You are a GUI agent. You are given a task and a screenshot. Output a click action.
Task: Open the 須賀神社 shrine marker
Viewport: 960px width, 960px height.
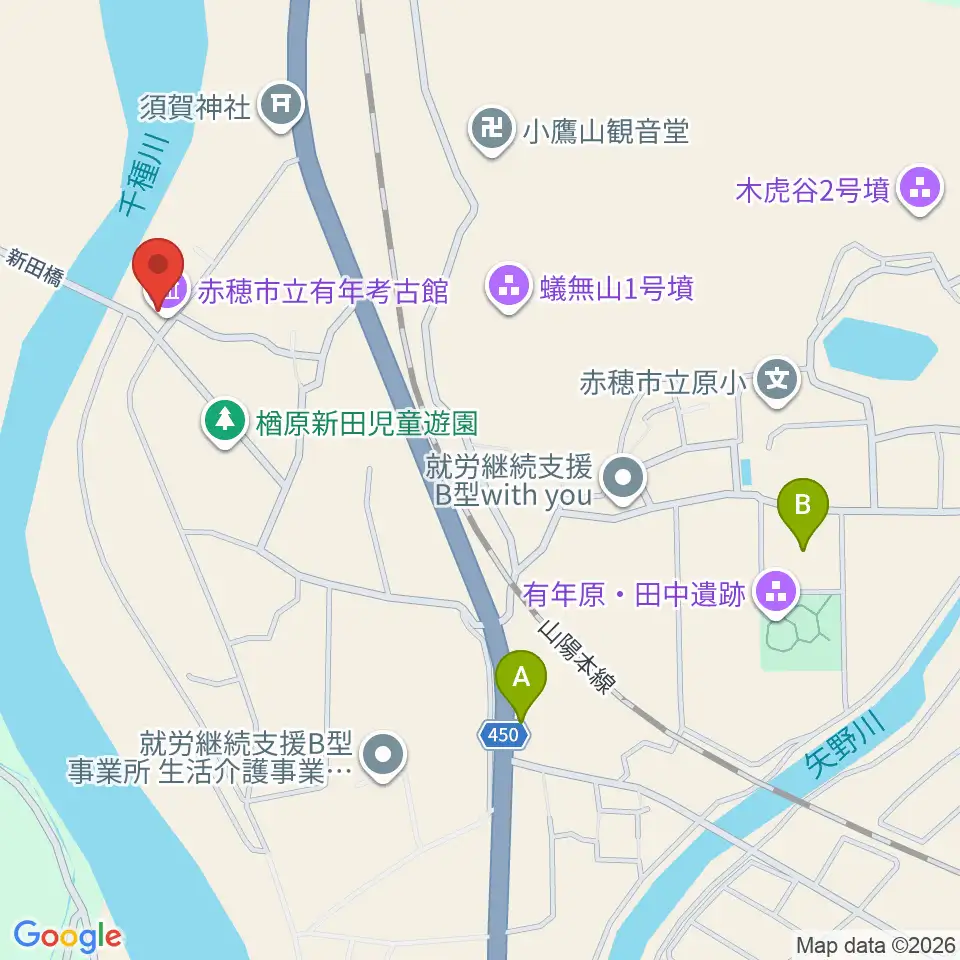pos(281,107)
